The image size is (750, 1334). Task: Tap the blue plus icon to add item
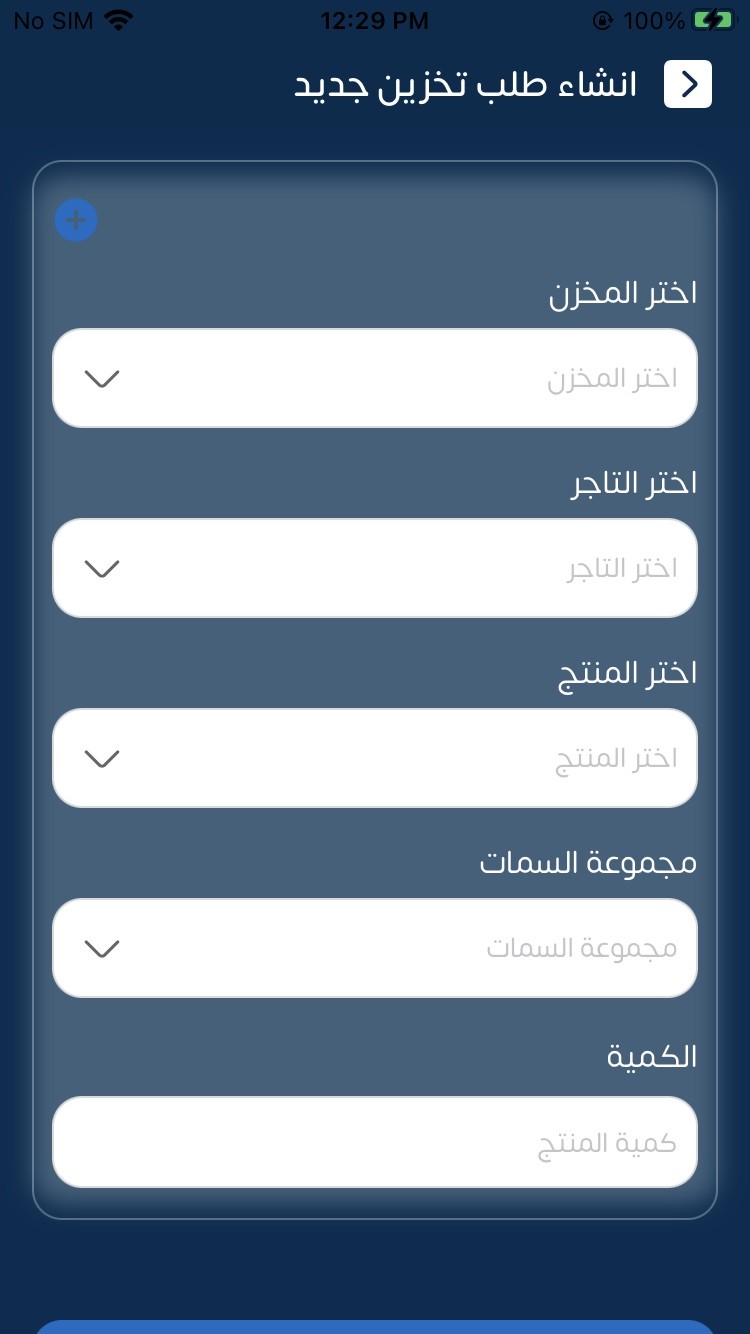76,220
